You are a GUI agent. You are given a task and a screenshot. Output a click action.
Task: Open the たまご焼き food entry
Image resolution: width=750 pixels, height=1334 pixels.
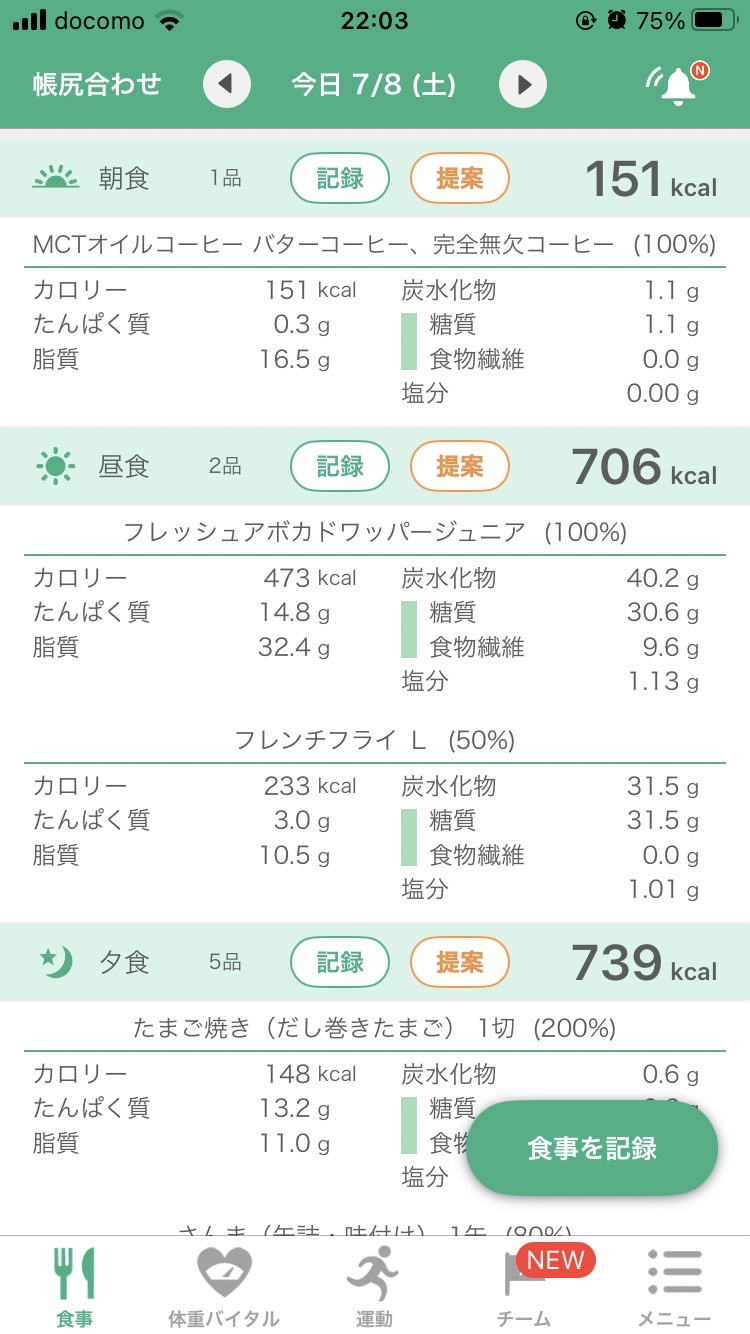pyautogui.click(x=375, y=1028)
